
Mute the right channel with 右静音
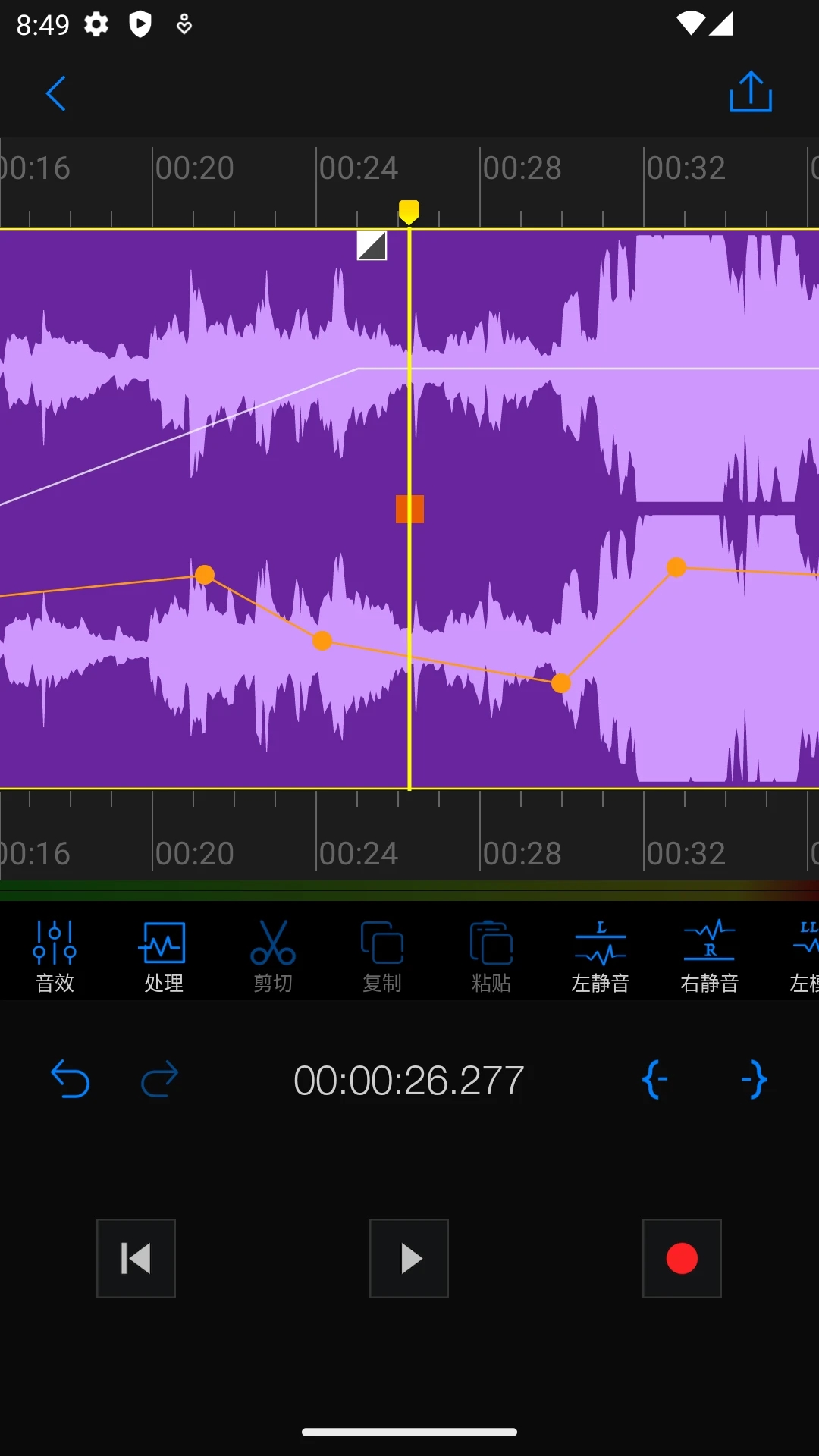tap(710, 956)
